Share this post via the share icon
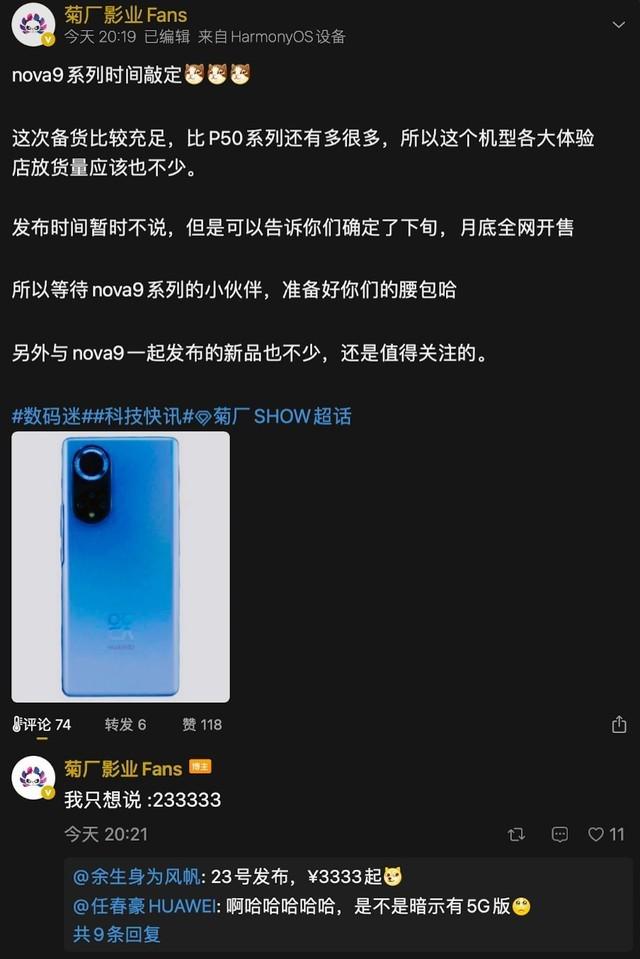This screenshot has width=640, height=959. point(619,724)
